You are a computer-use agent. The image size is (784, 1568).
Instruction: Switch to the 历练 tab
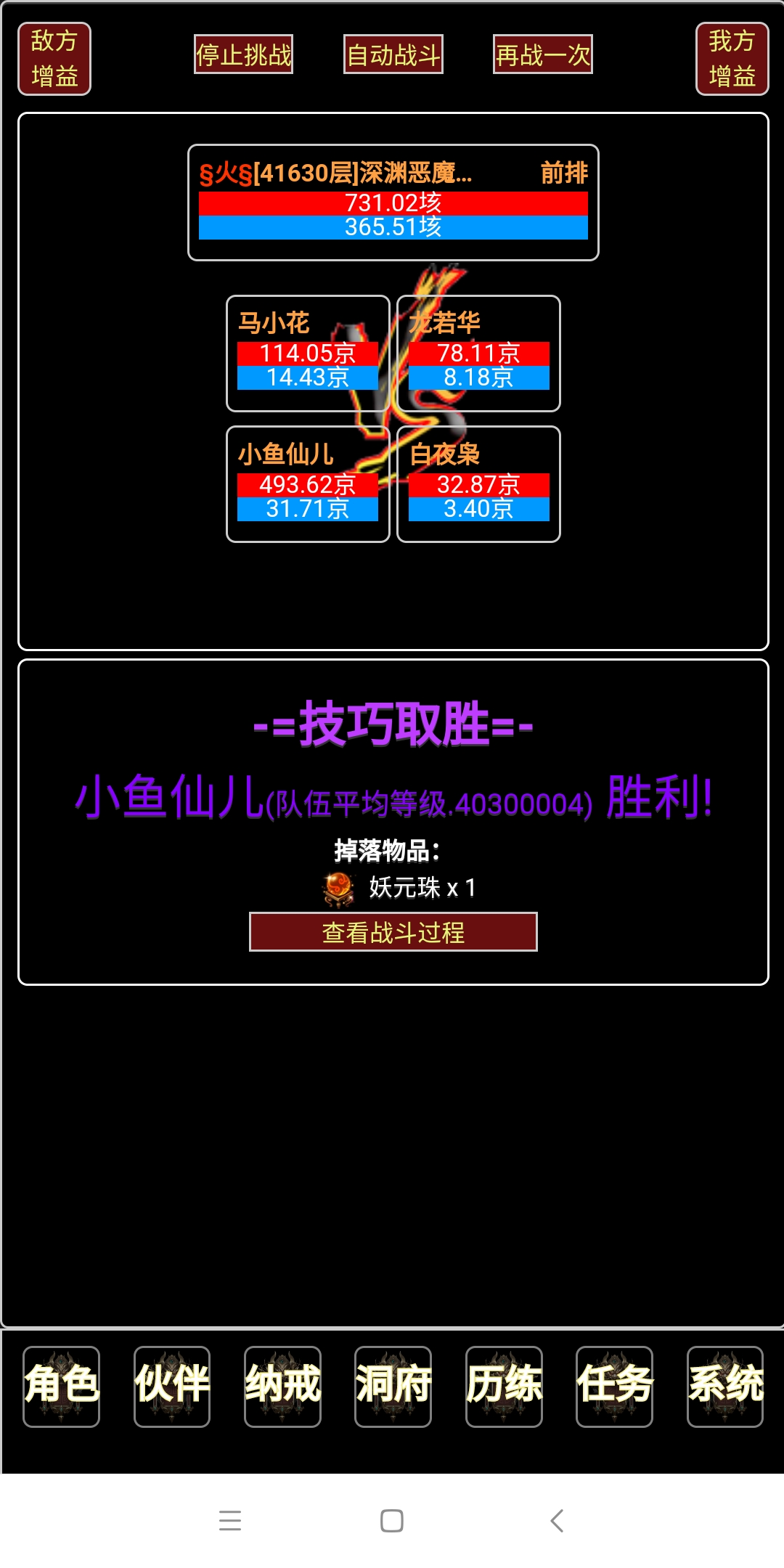[x=504, y=1387]
